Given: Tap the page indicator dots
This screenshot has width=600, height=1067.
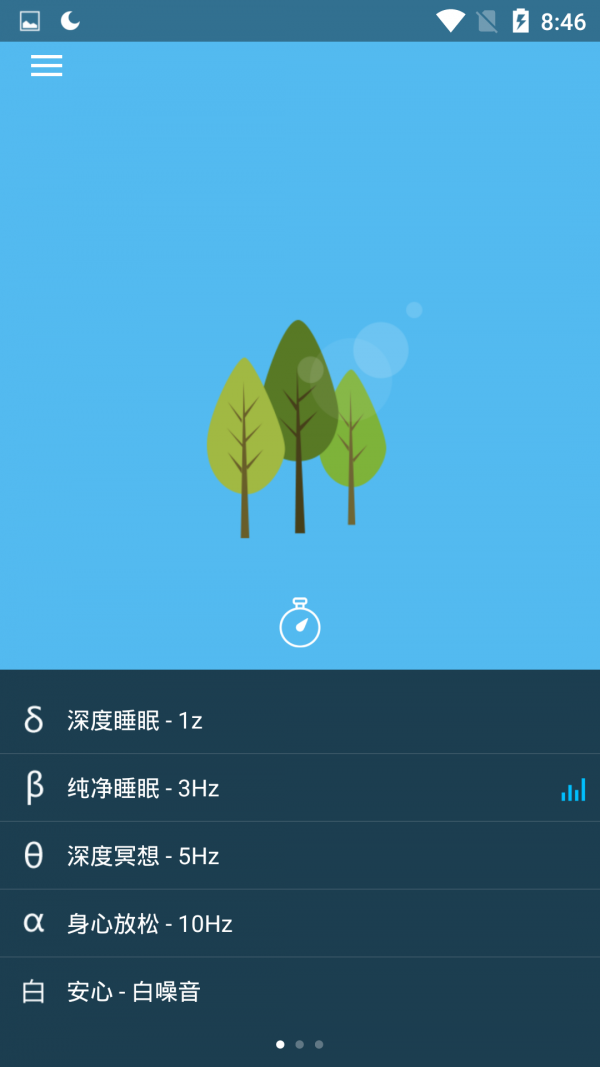Looking at the screenshot, I should [299, 1044].
